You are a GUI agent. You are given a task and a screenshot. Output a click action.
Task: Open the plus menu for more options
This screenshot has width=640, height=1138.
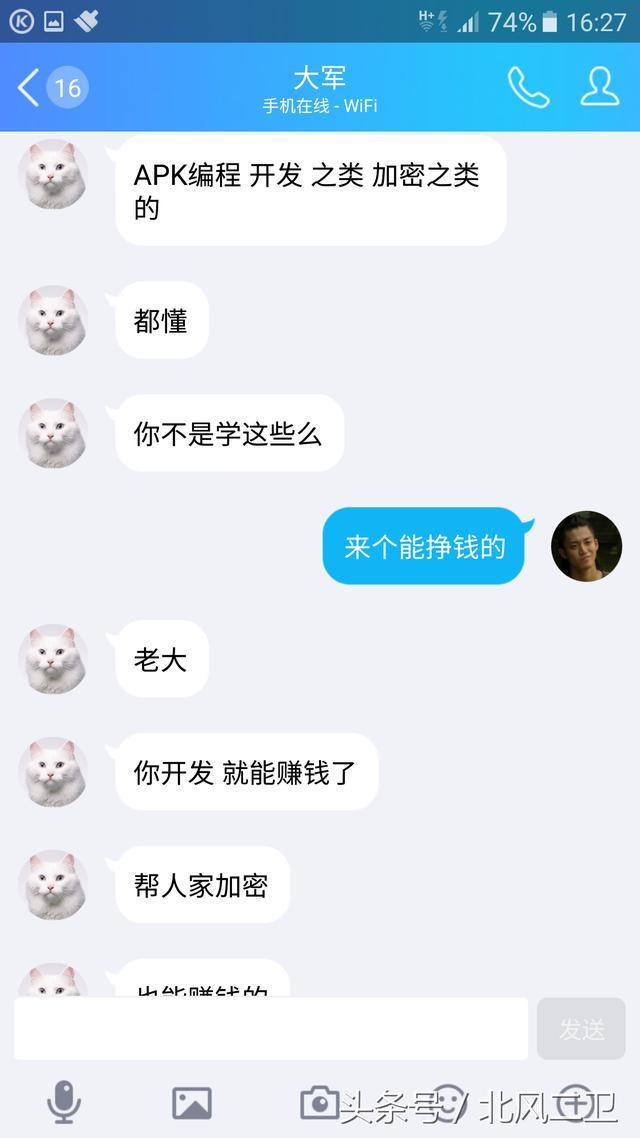point(576,1102)
